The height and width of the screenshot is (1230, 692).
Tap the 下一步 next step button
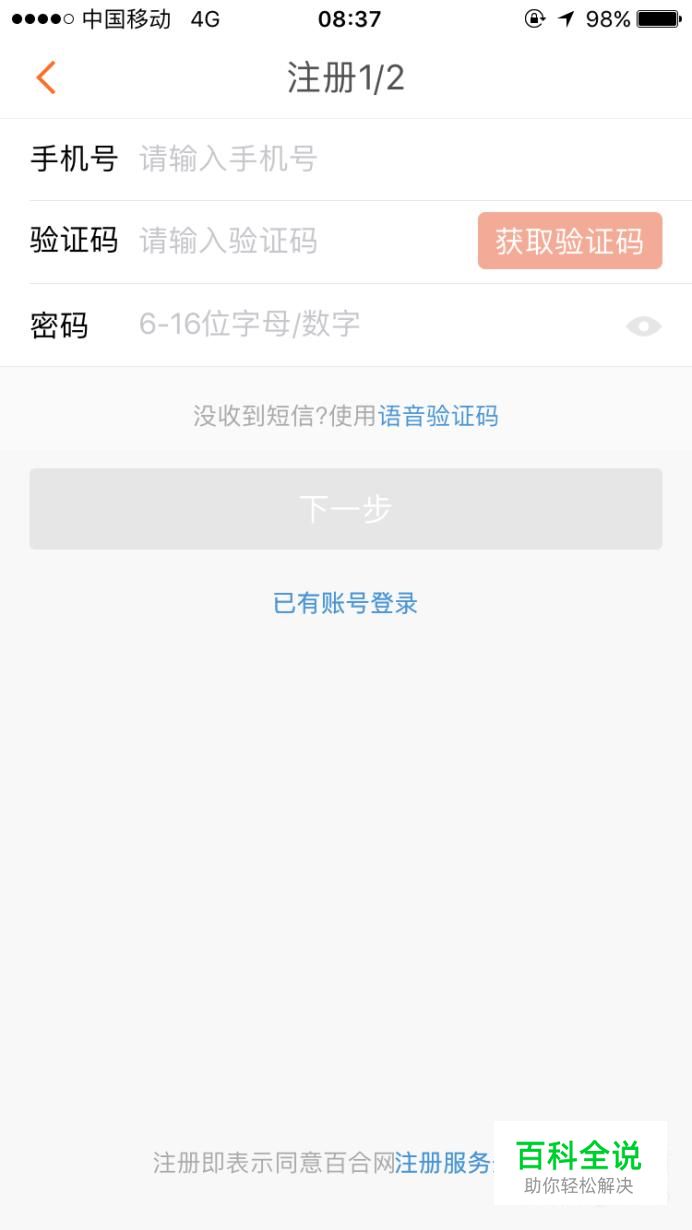[x=346, y=509]
